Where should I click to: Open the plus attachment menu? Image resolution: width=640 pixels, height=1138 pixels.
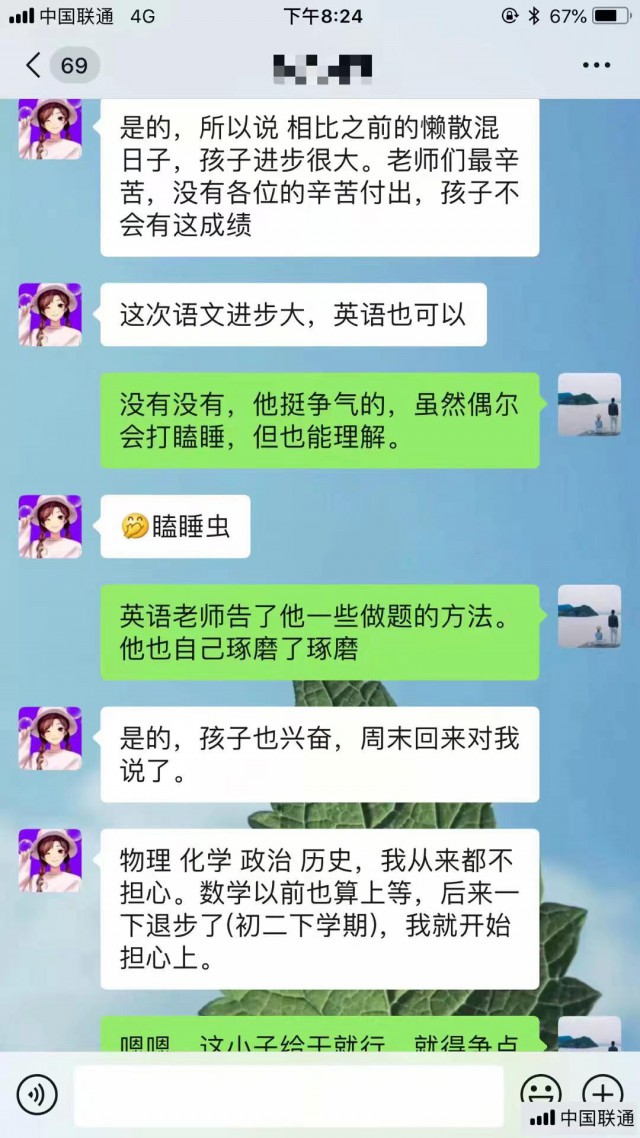point(602,1093)
